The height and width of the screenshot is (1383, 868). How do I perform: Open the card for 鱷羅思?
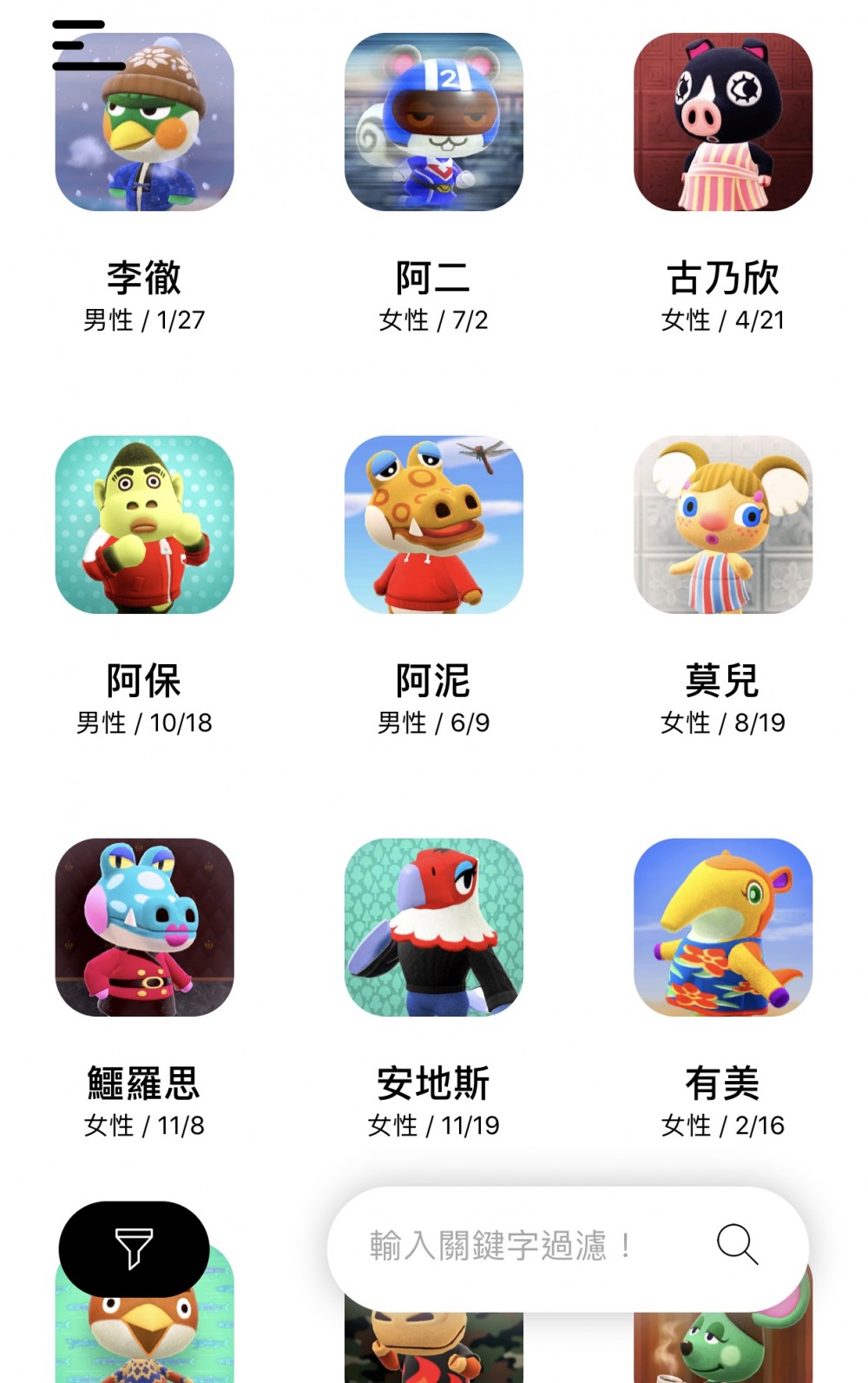144,927
